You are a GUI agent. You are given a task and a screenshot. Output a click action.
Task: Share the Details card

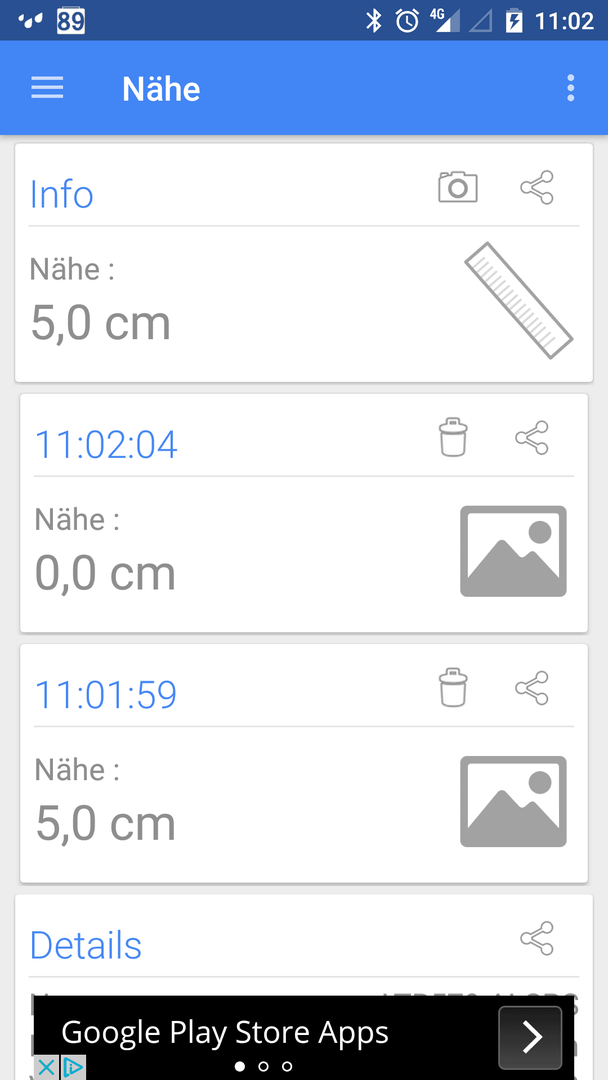(x=537, y=938)
